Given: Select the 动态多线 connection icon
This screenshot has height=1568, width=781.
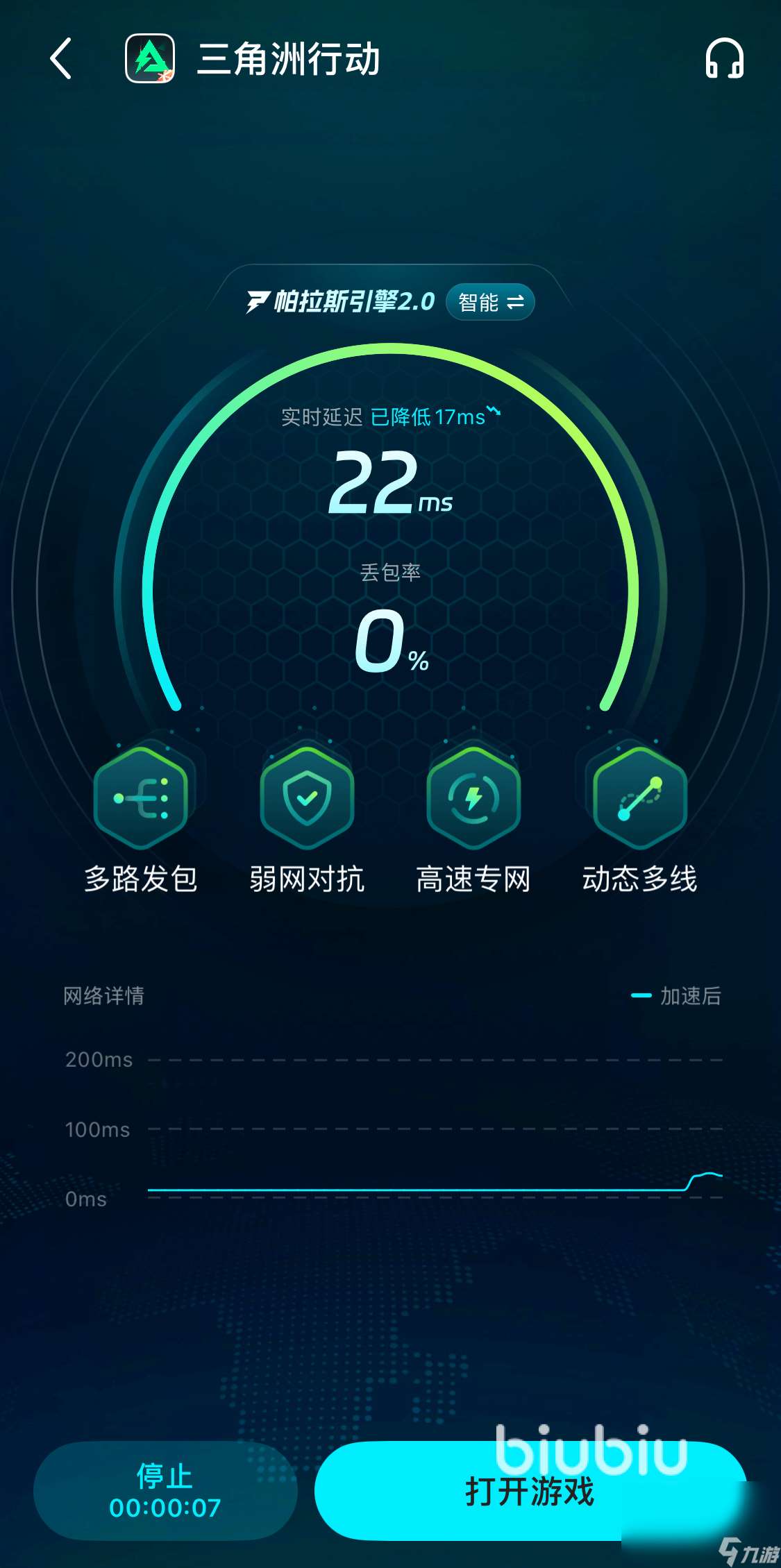Looking at the screenshot, I should (x=638, y=798).
